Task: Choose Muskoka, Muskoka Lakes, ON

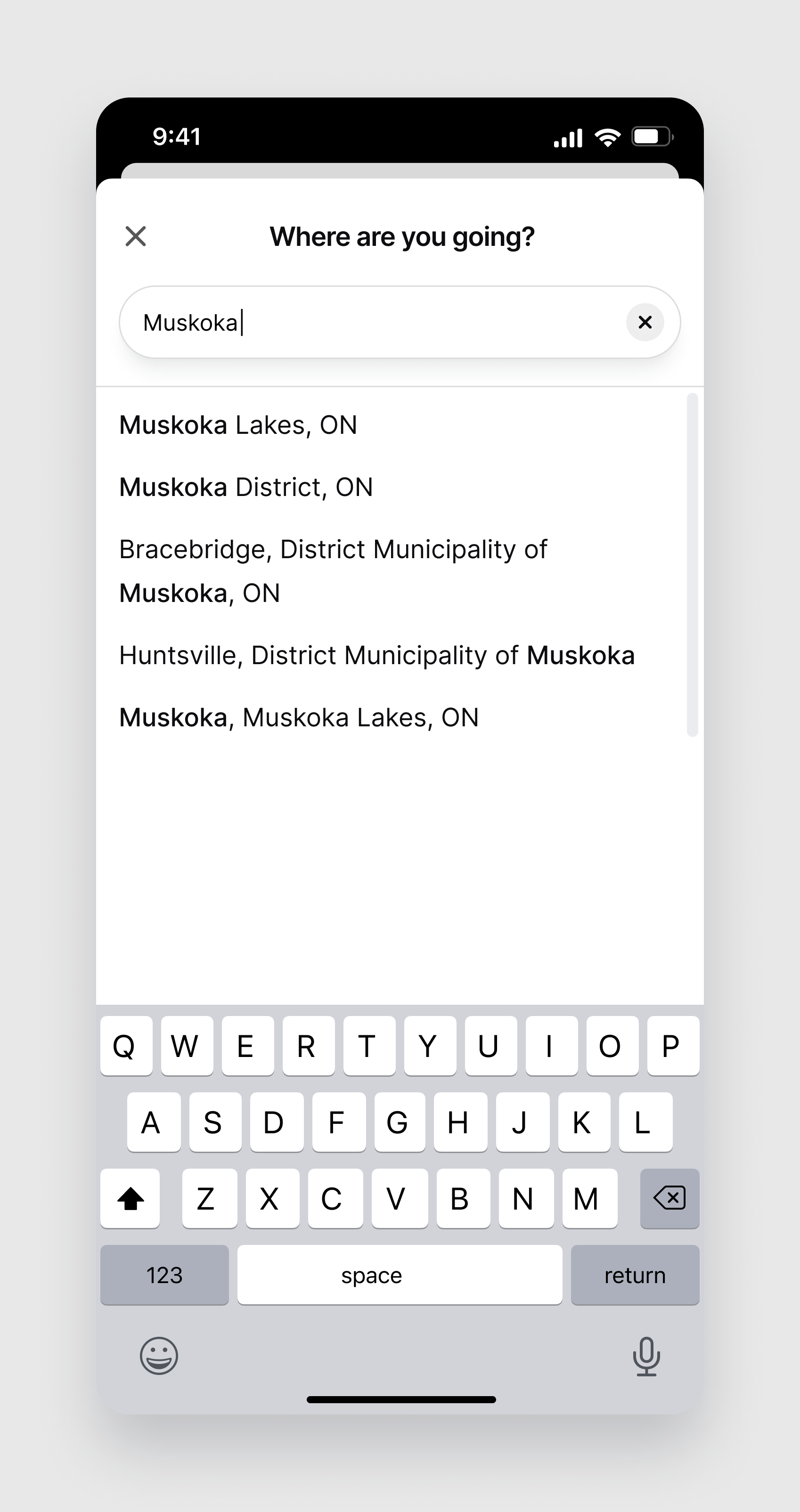Action: click(299, 717)
